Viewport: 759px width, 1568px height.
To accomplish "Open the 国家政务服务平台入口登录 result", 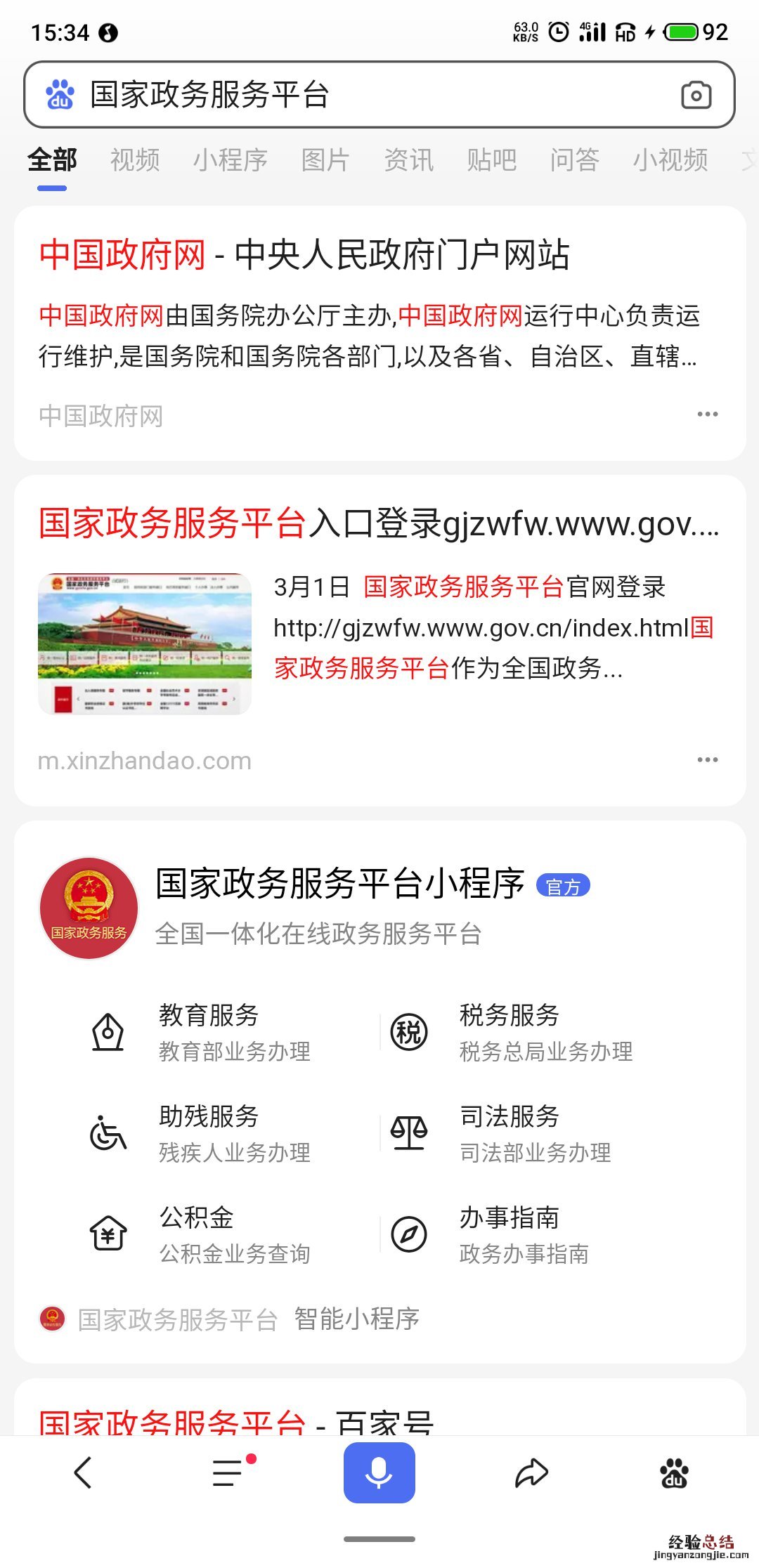I will [x=379, y=523].
